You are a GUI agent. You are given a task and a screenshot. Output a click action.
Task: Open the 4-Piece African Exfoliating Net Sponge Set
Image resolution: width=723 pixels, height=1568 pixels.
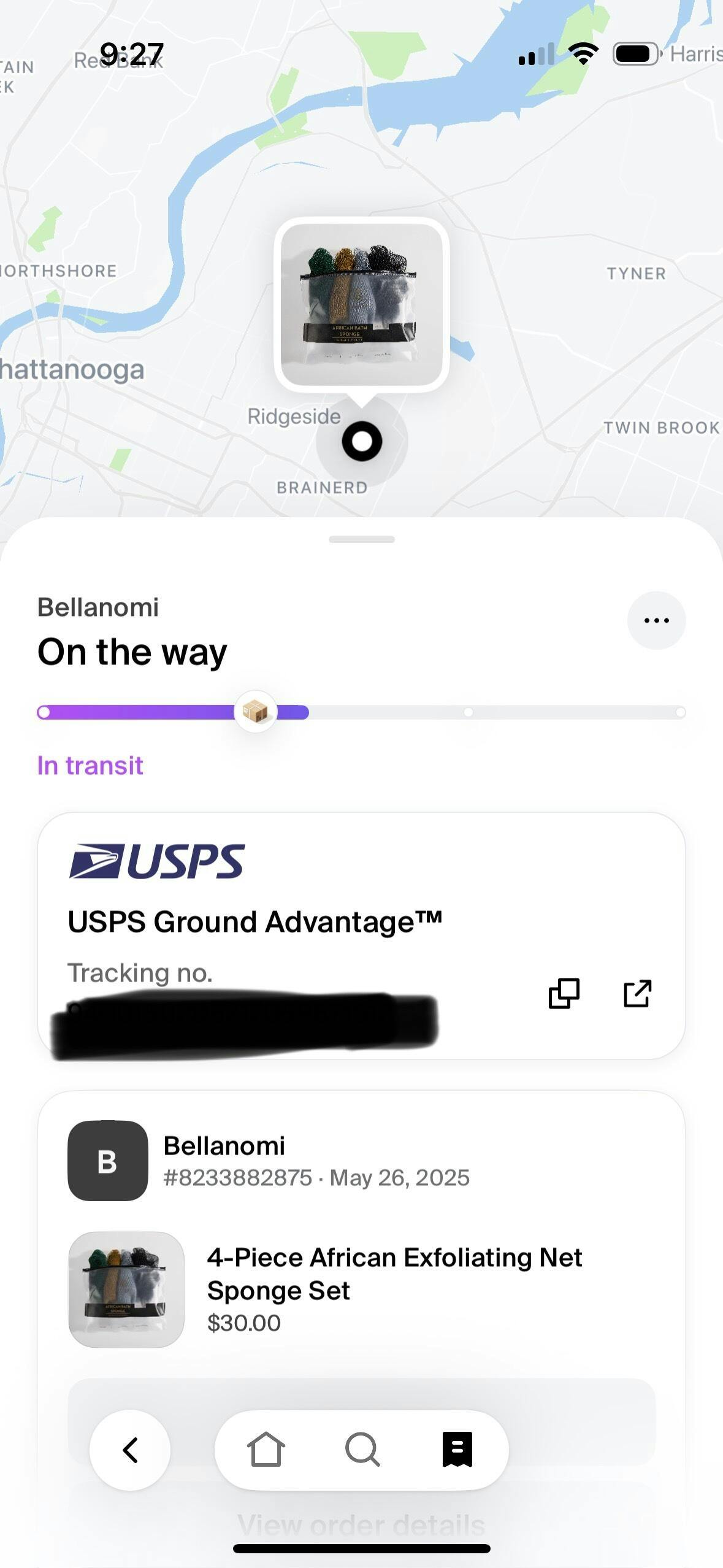coord(361,1289)
